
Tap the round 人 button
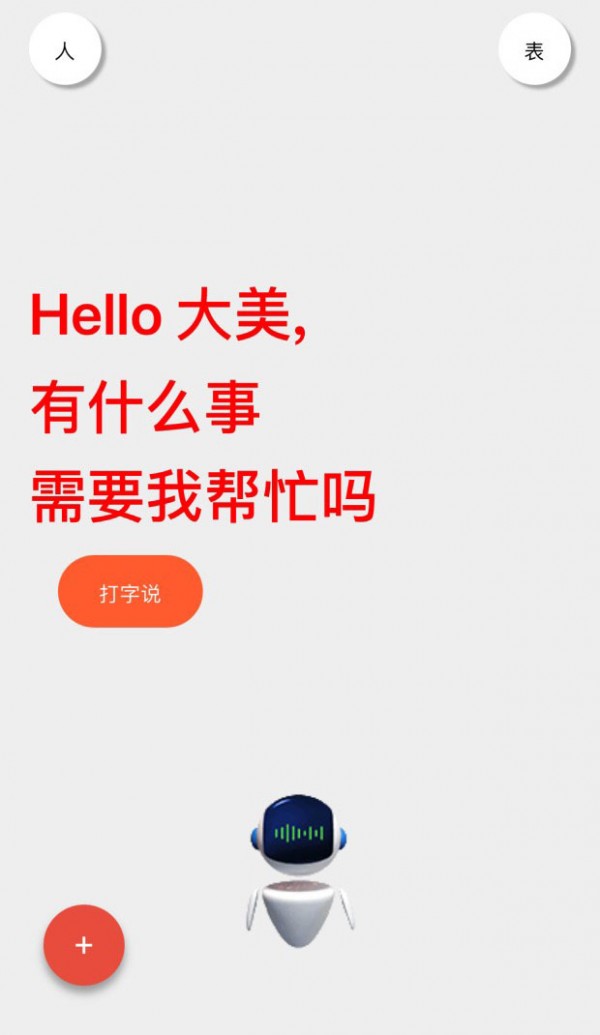pyautogui.click(x=65, y=50)
